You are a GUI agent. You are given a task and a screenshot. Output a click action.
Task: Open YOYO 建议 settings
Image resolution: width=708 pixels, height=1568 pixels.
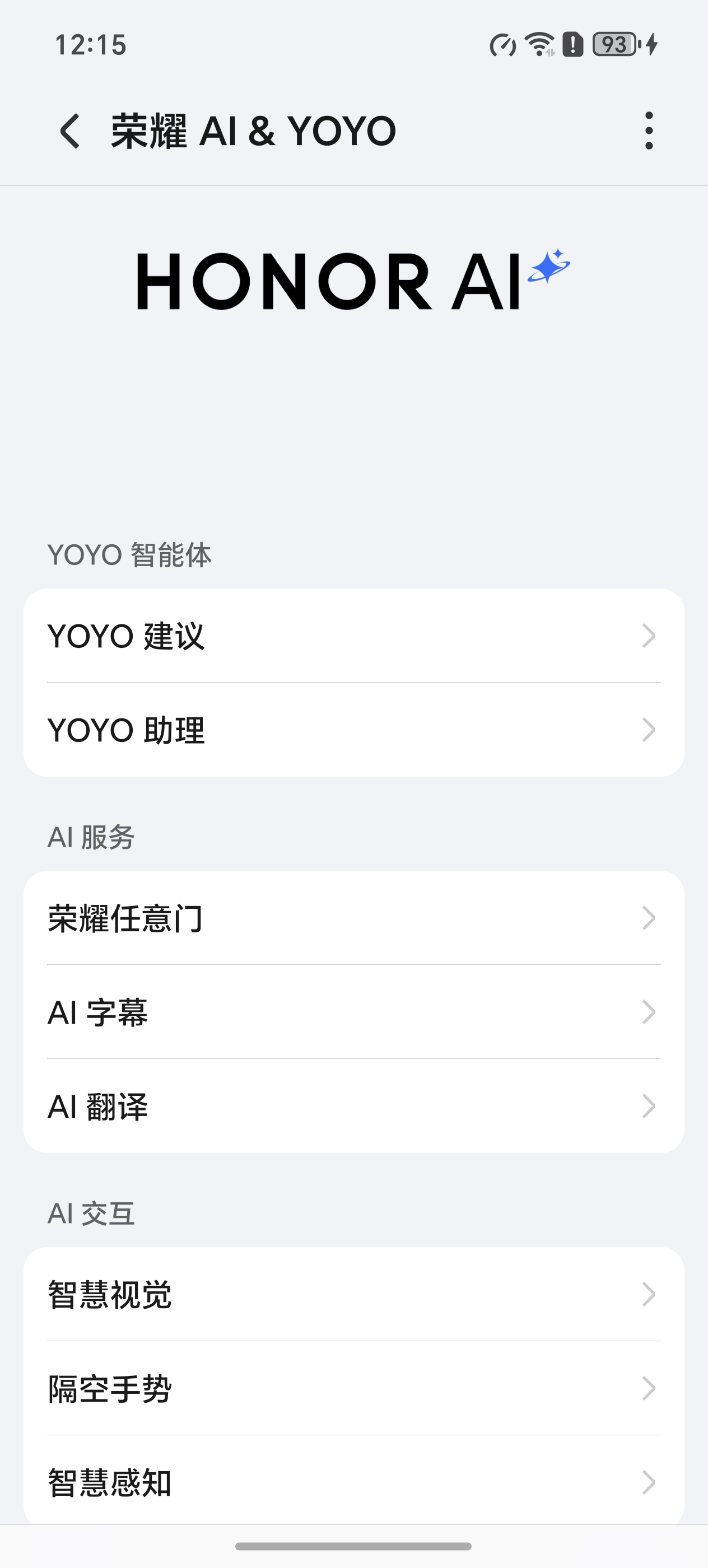(353, 636)
